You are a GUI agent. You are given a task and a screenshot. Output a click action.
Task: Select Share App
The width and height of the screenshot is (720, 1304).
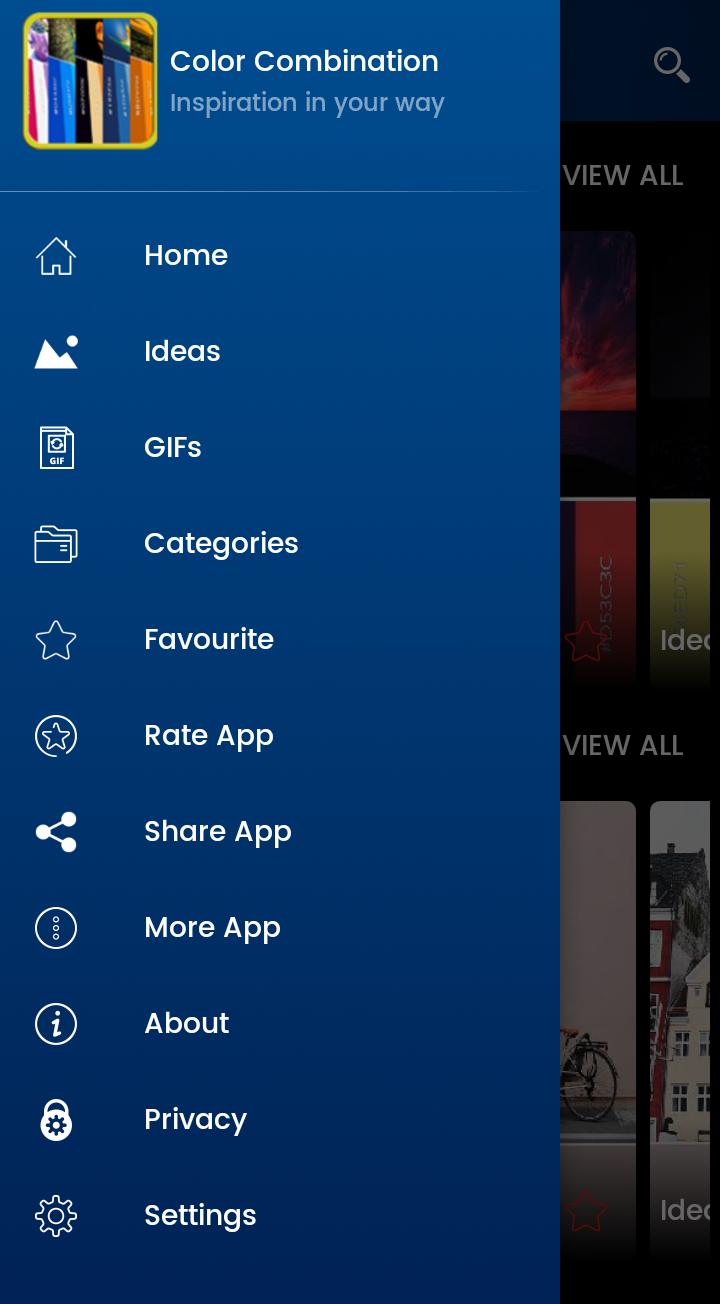coord(217,832)
